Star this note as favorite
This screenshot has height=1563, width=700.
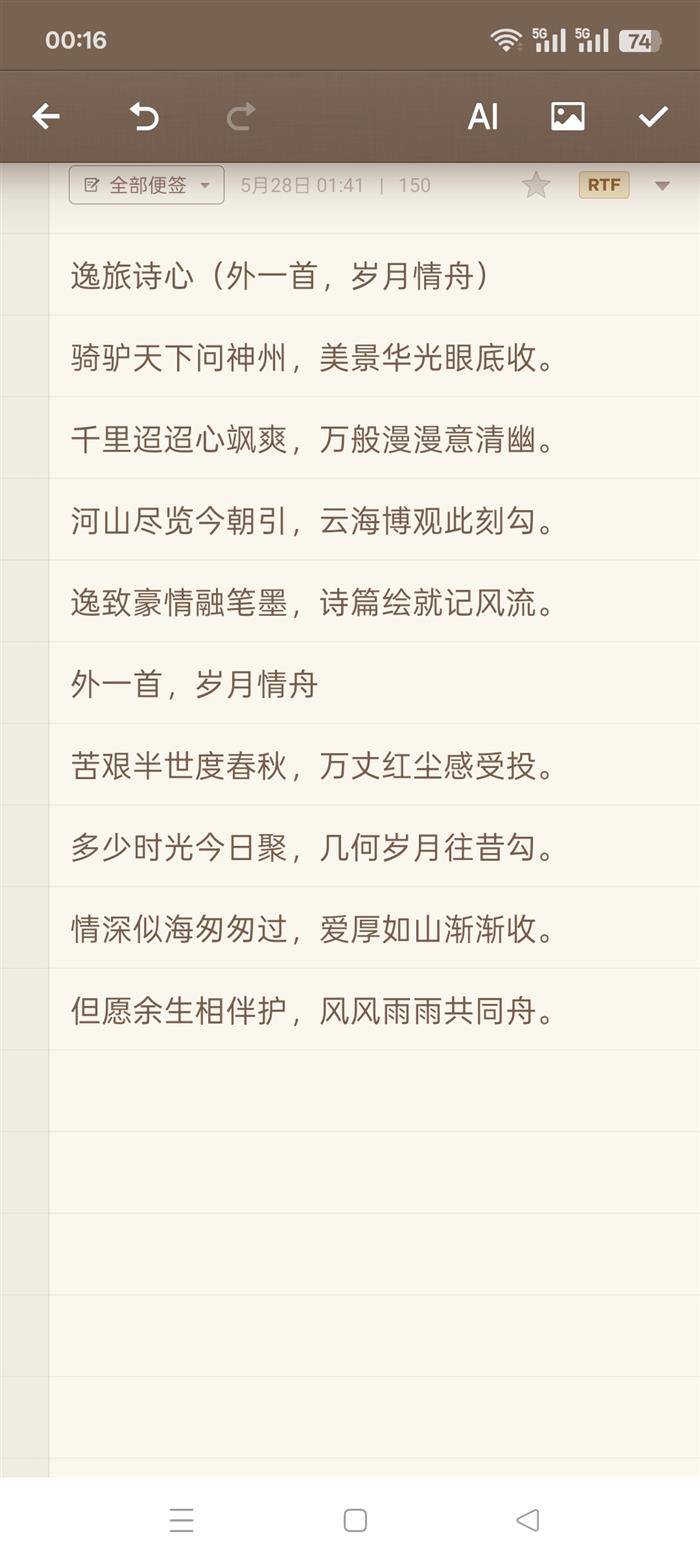click(536, 185)
